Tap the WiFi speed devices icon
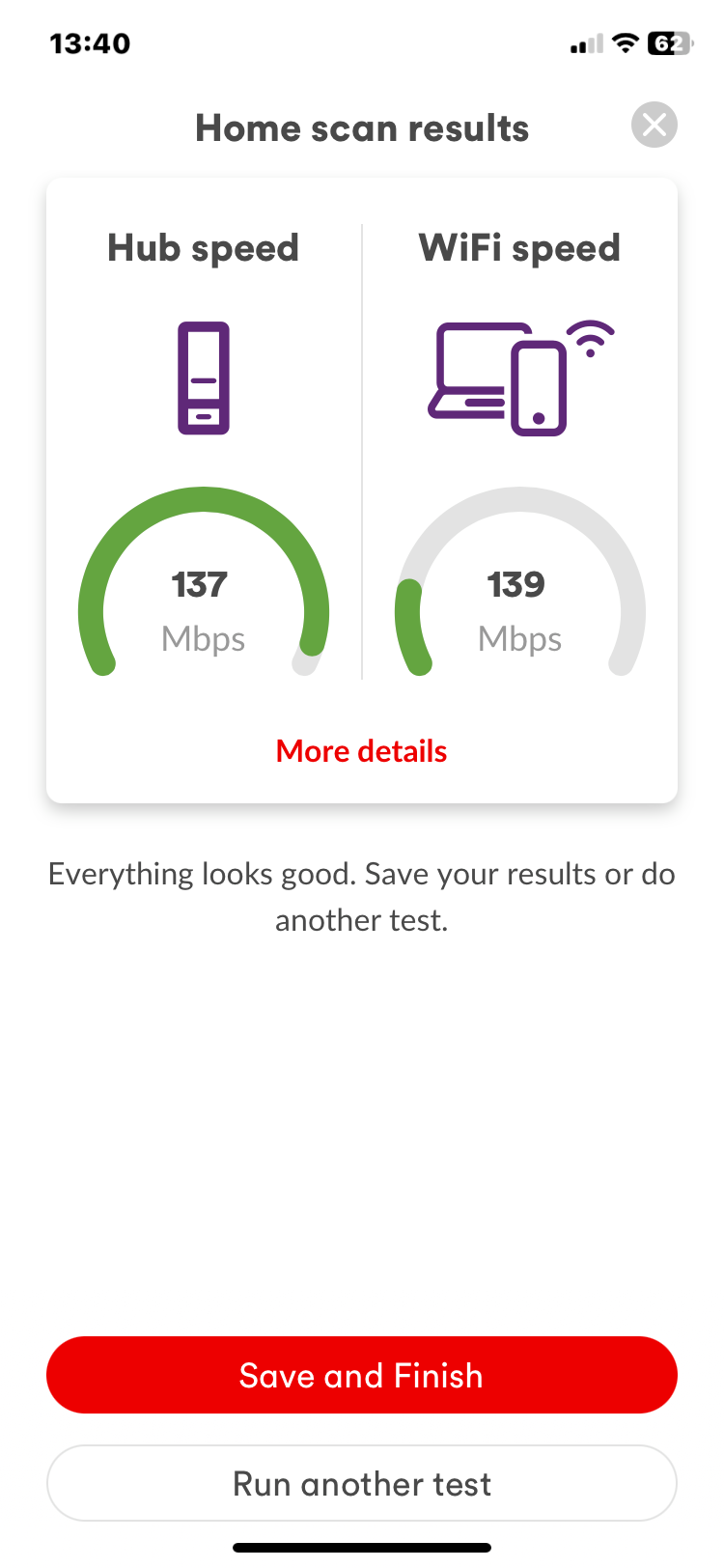 pos(521,377)
